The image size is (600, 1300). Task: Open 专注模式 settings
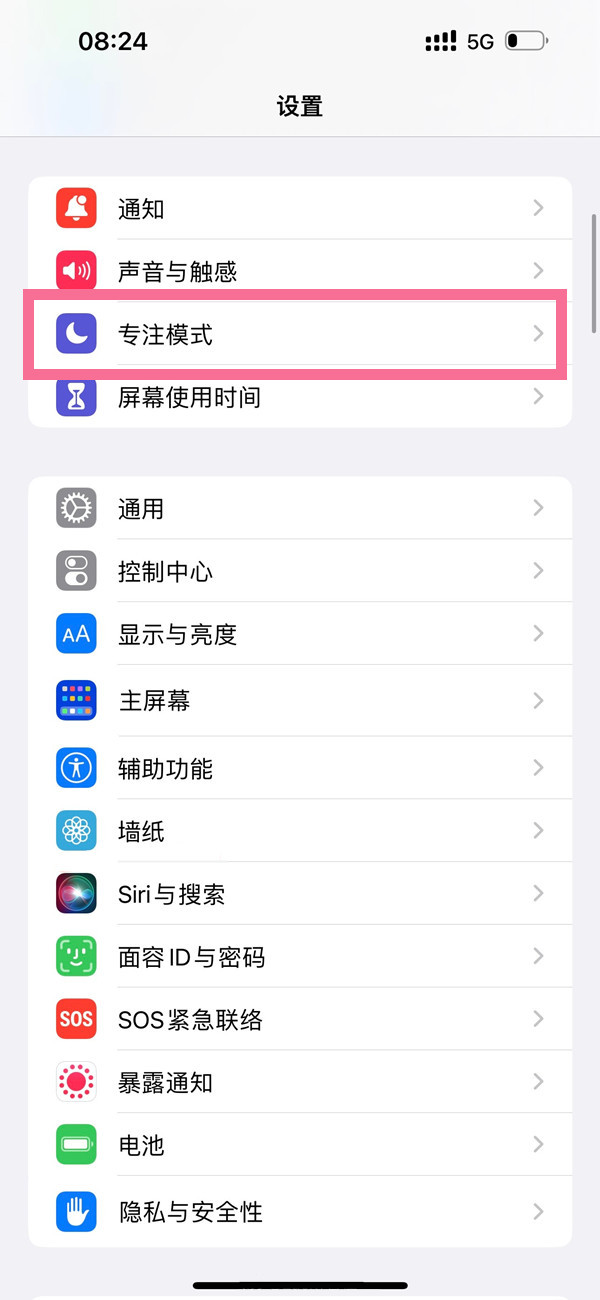tap(300, 333)
